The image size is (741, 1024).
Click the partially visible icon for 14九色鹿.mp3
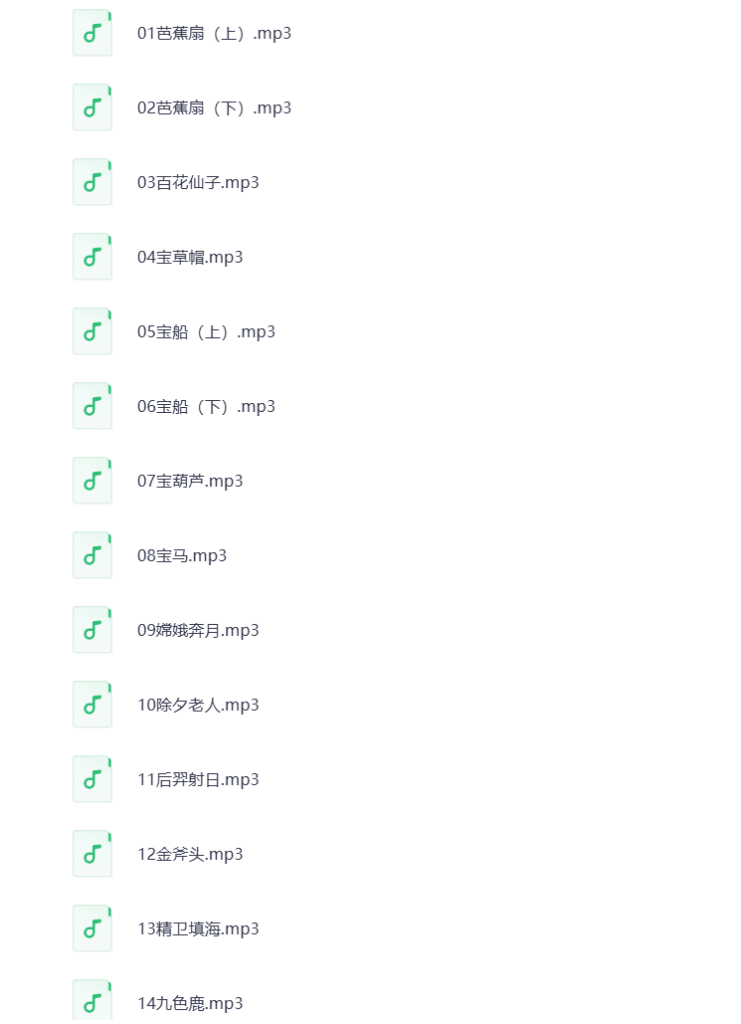tap(92, 1003)
